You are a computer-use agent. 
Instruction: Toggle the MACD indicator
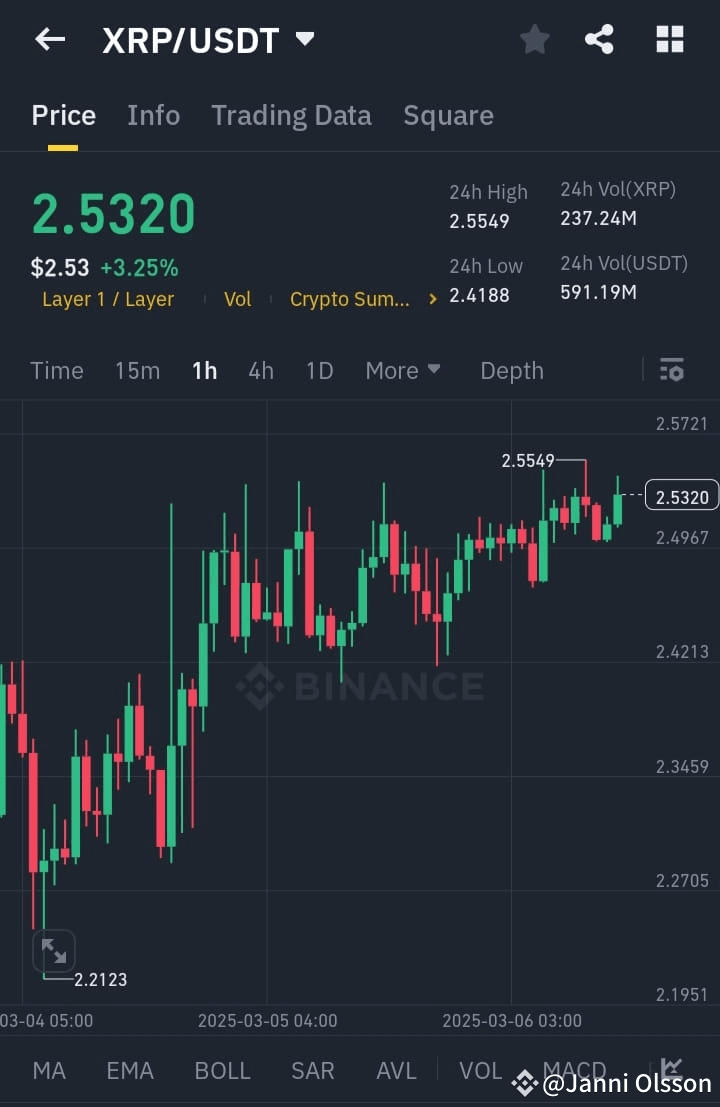pyautogui.click(x=573, y=1071)
